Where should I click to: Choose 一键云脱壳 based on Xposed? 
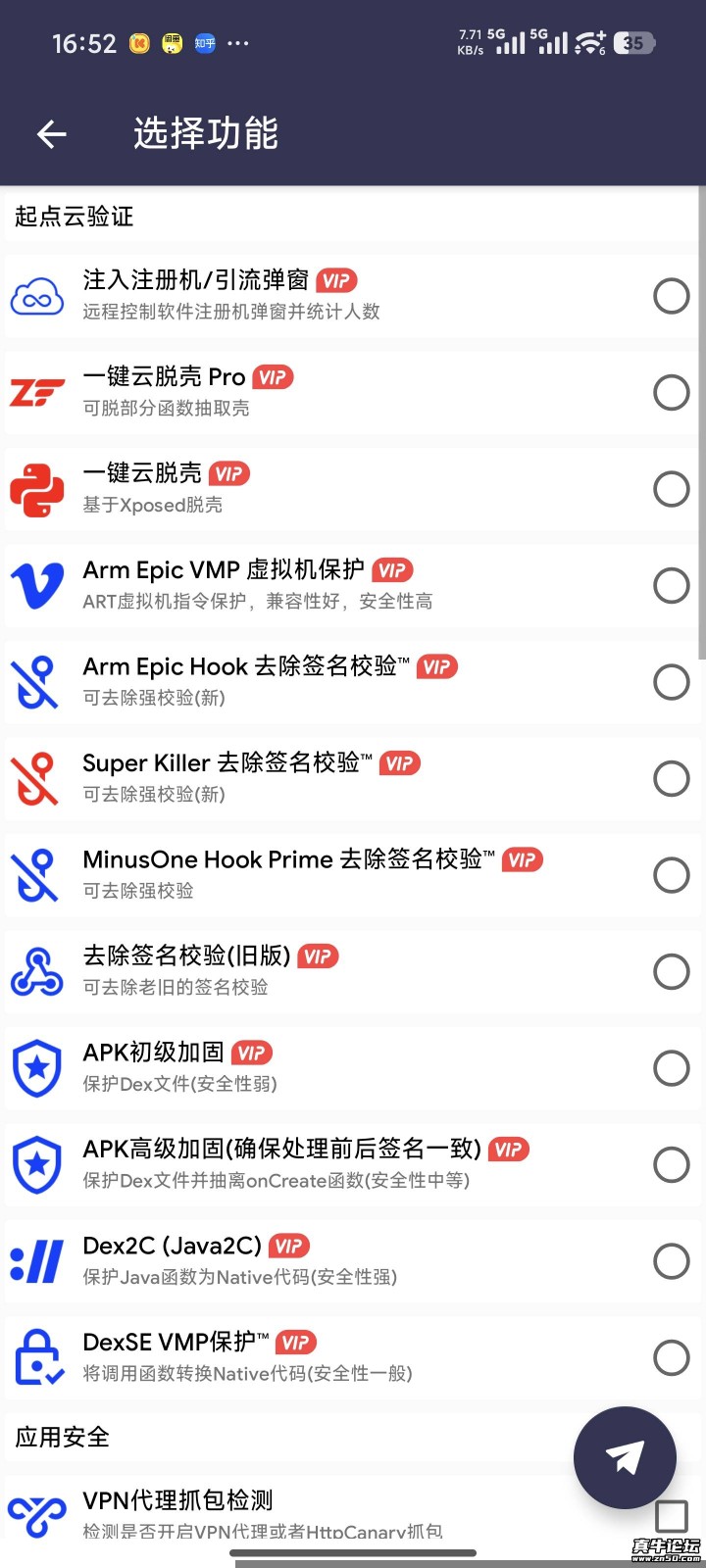pyautogui.click(x=671, y=489)
